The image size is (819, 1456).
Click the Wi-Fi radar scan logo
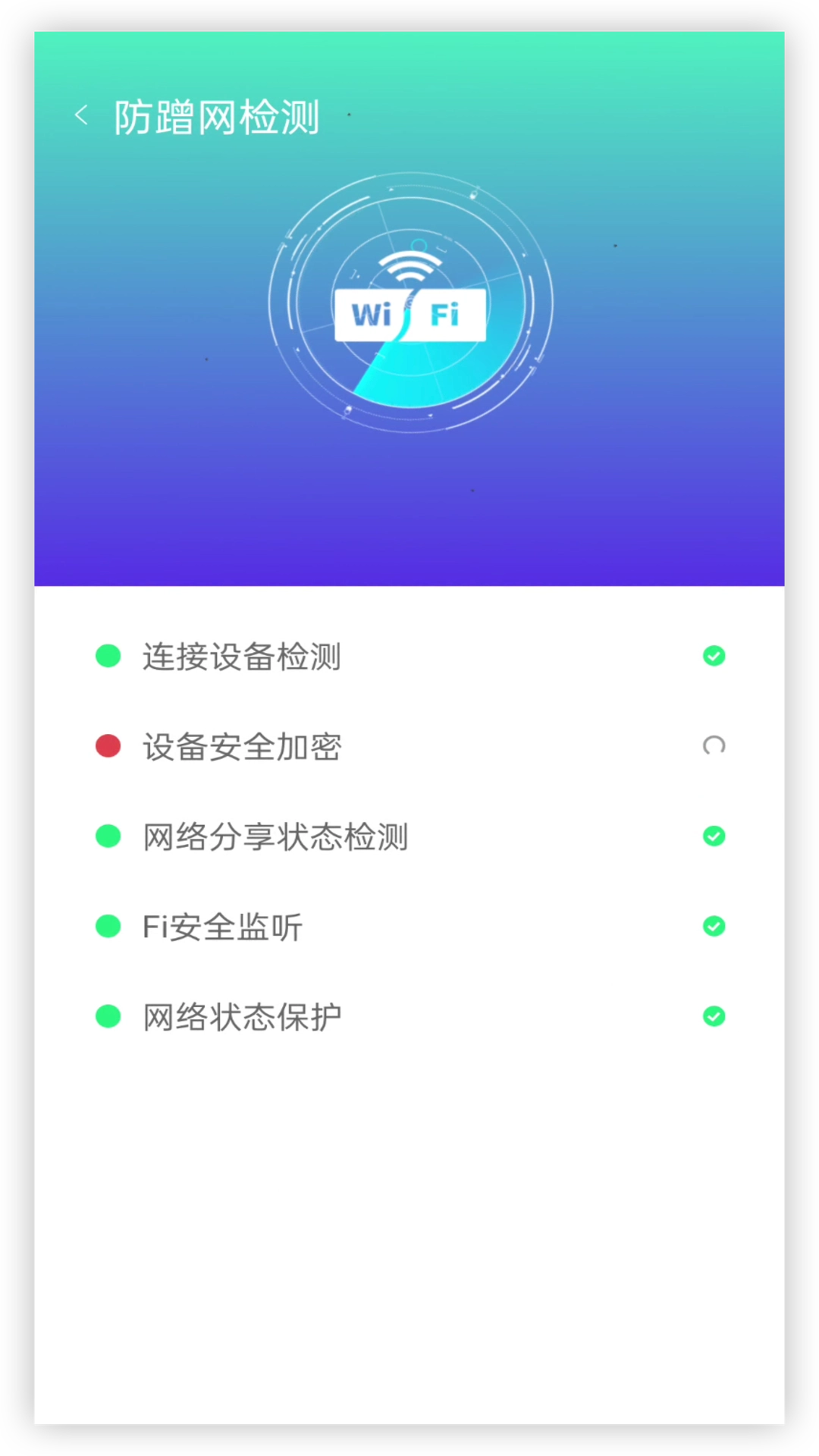click(x=409, y=303)
